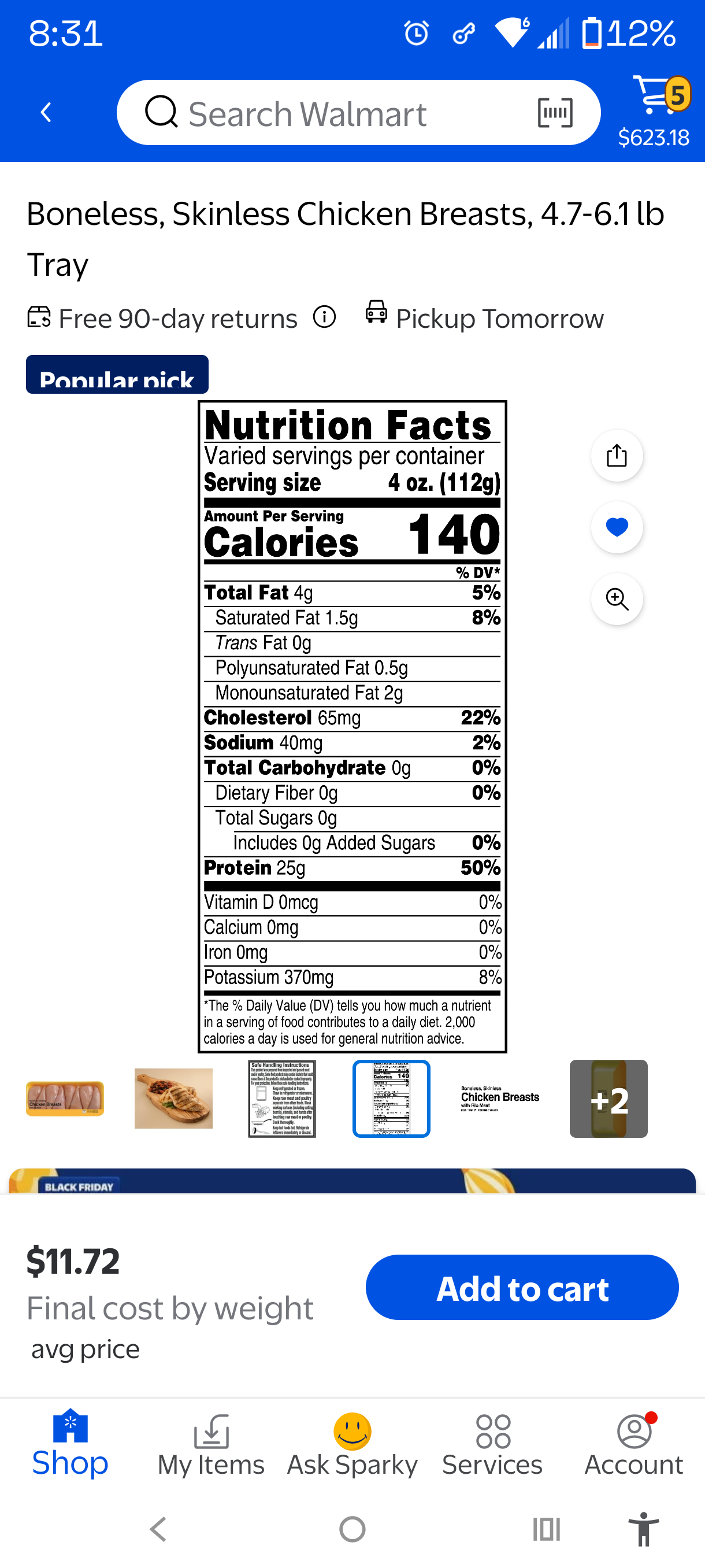This screenshot has height=1568, width=705.
Task: Show info about free 90-day returns
Action: tap(324, 317)
